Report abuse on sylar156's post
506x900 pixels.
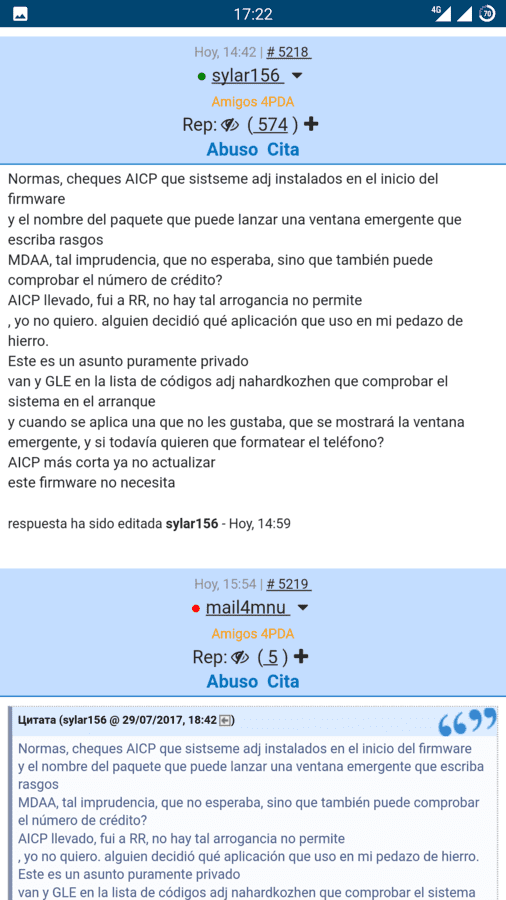pyautogui.click(x=232, y=149)
